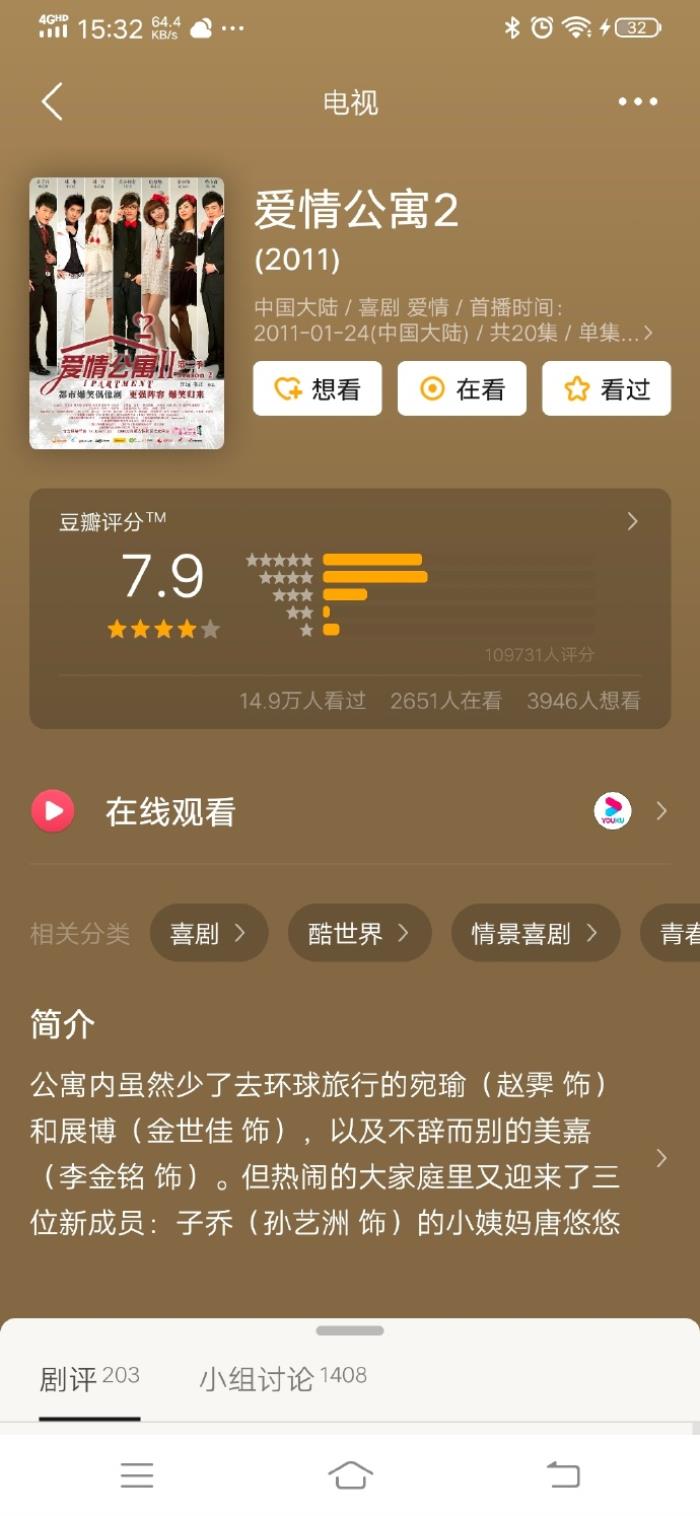This screenshot has width=700, height=1516.
Task: Open recent apps from the navigation bar
Action: [x=137, y=1474]
